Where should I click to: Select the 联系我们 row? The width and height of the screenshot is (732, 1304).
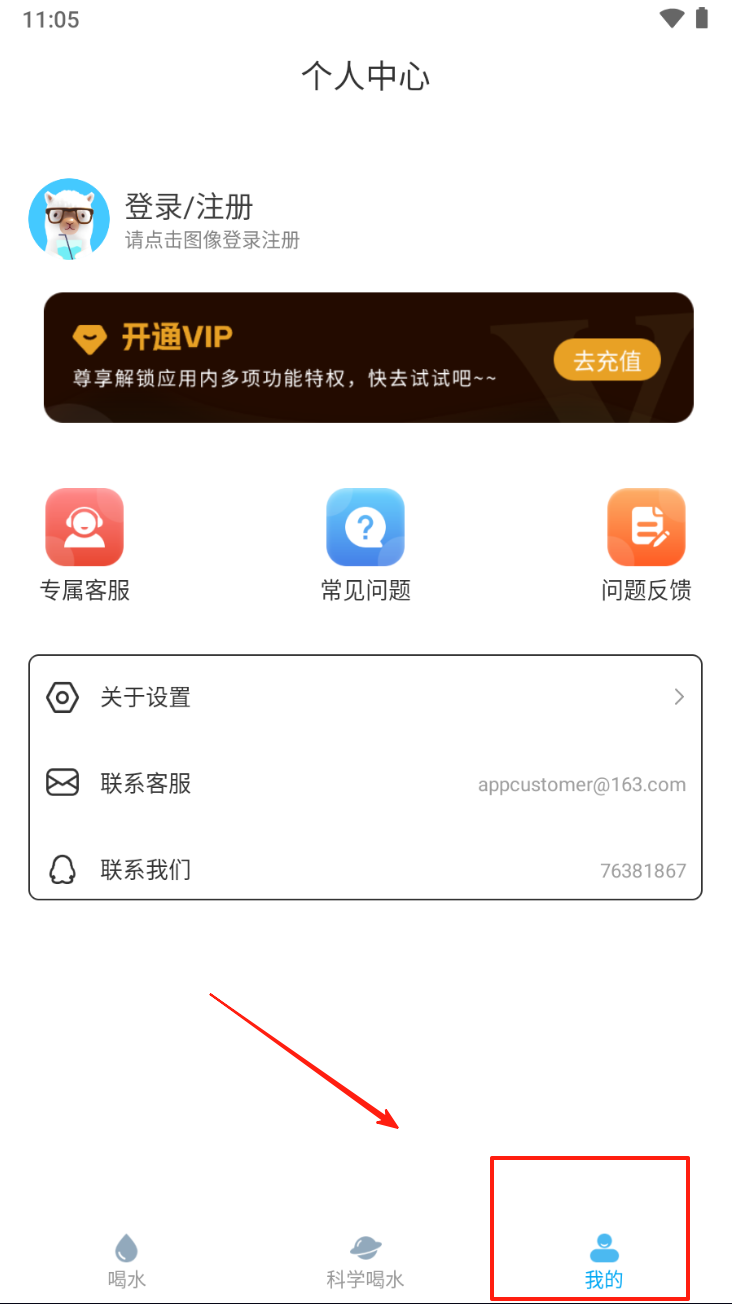point(365,870)
